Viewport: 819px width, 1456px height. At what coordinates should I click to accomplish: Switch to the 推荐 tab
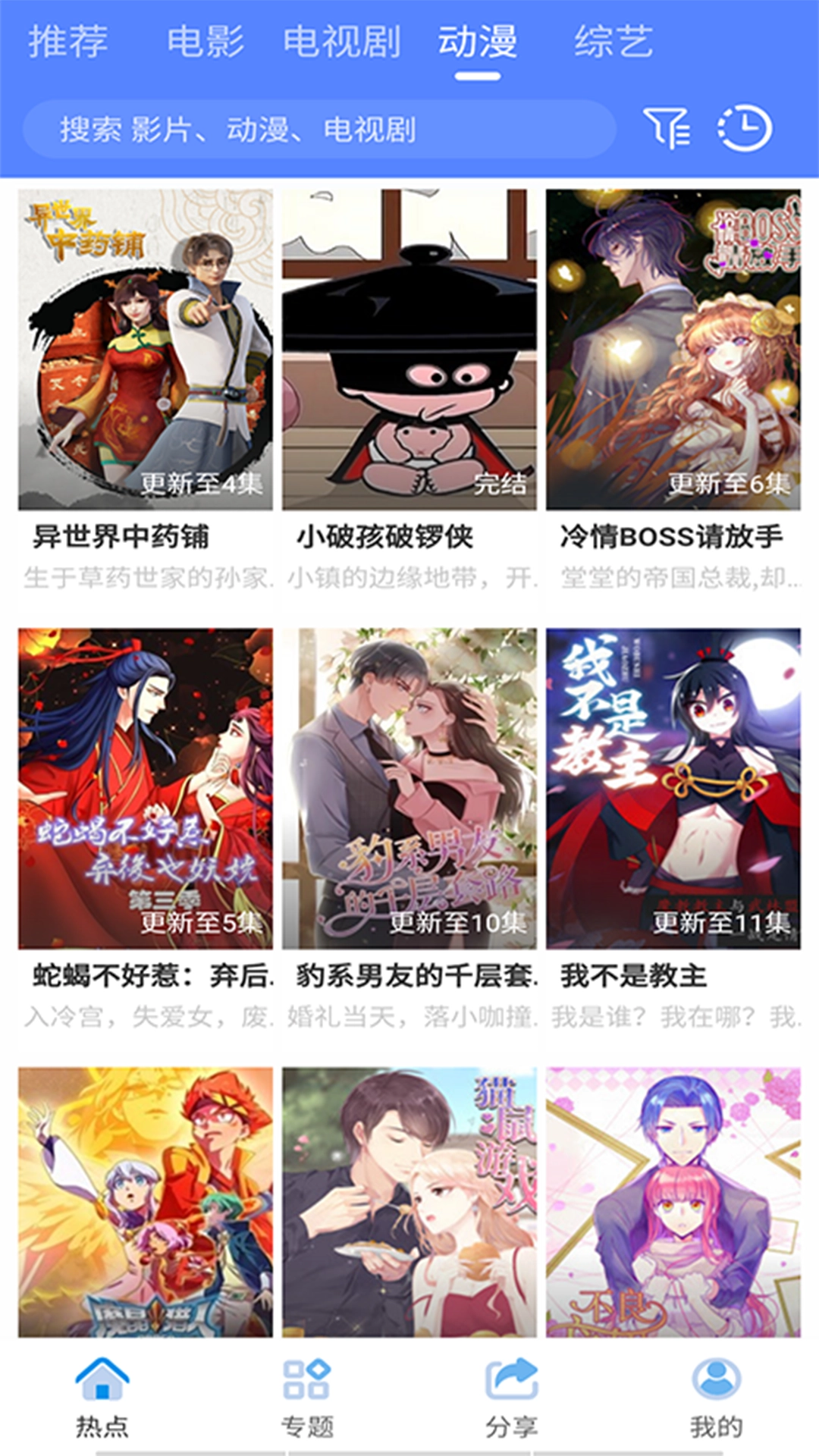tap(68, 41)
